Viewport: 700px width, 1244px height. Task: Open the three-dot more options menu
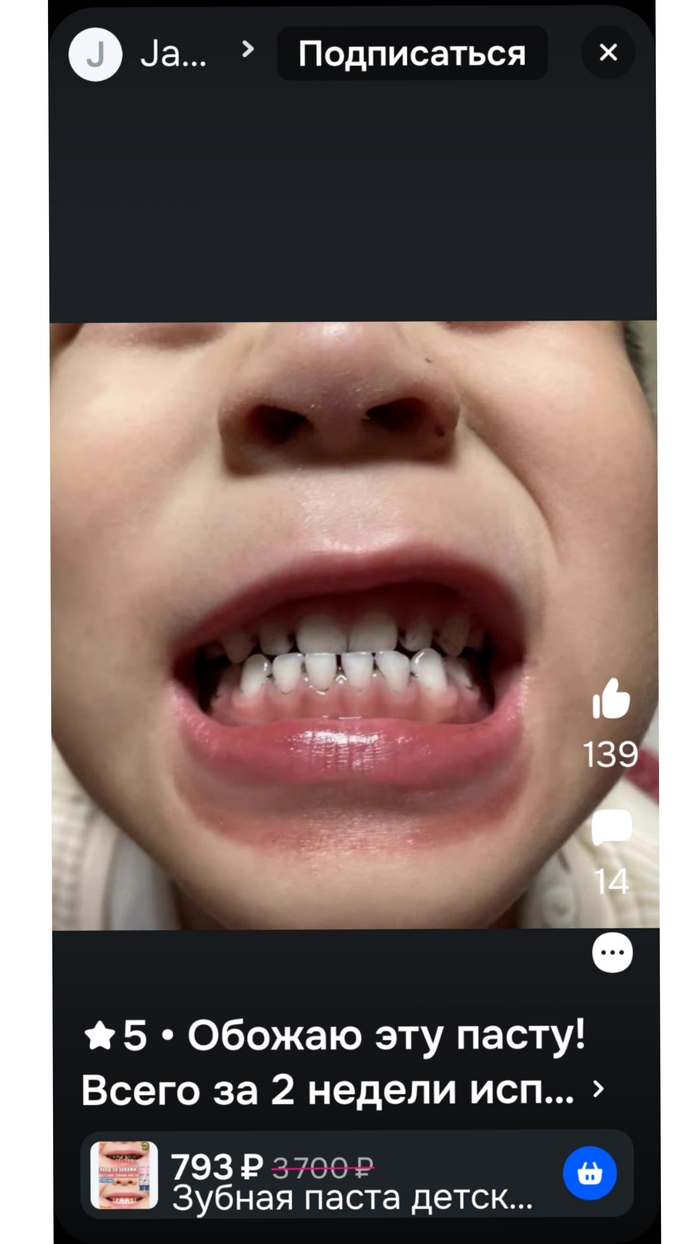(612, 953)
